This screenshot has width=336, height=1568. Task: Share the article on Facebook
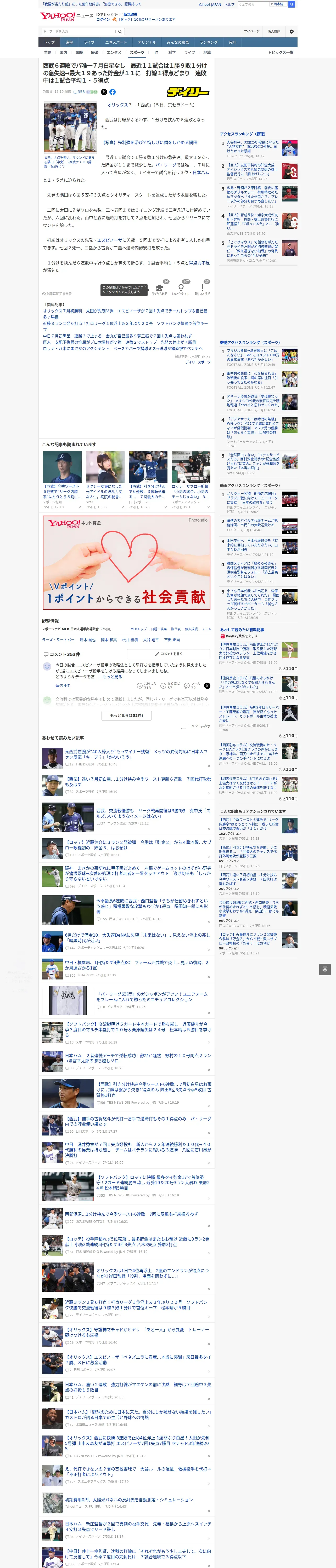112,92
